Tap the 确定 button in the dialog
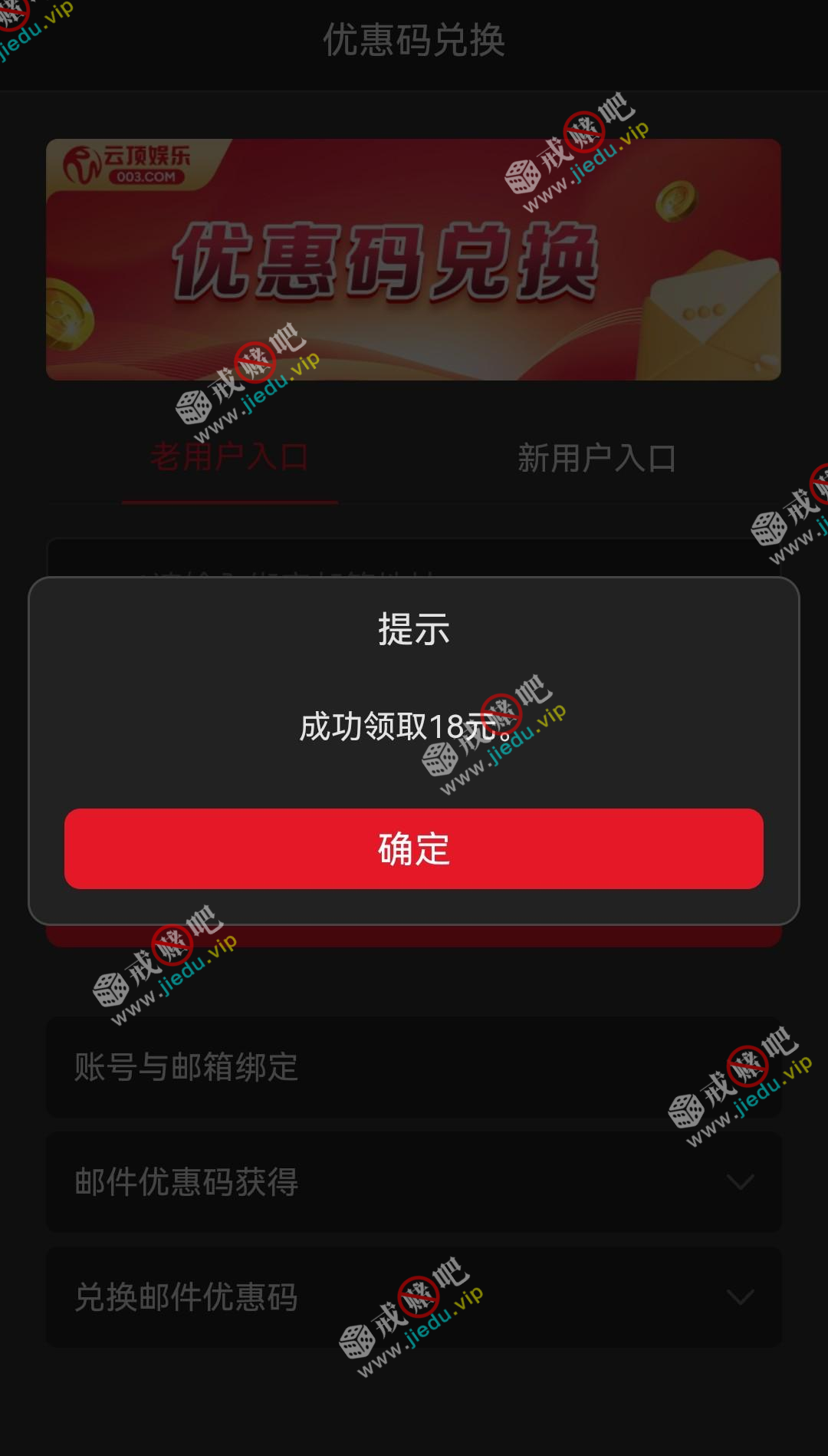This screenshot has width=828, height=1456. click(414, 848)
